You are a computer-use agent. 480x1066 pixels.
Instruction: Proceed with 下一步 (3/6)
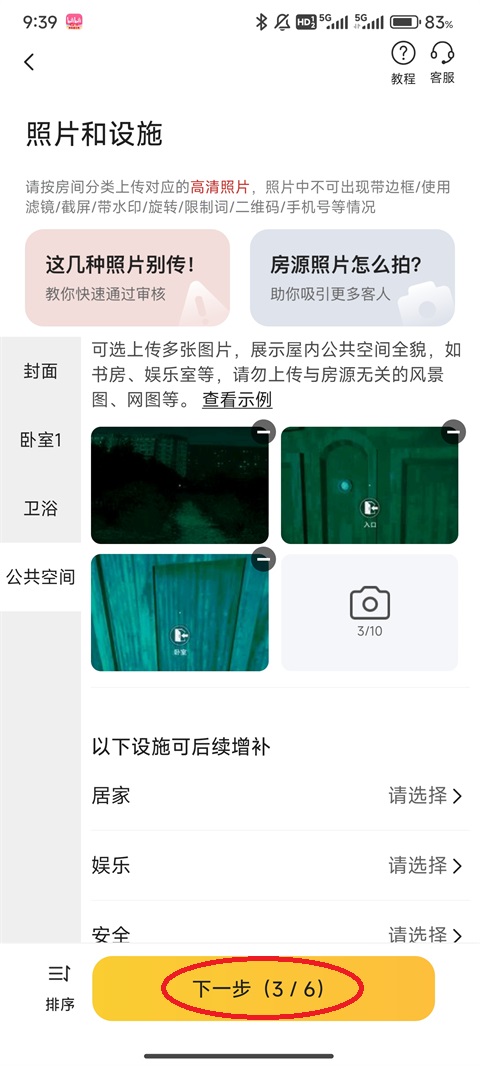click(x=263, y=988)
